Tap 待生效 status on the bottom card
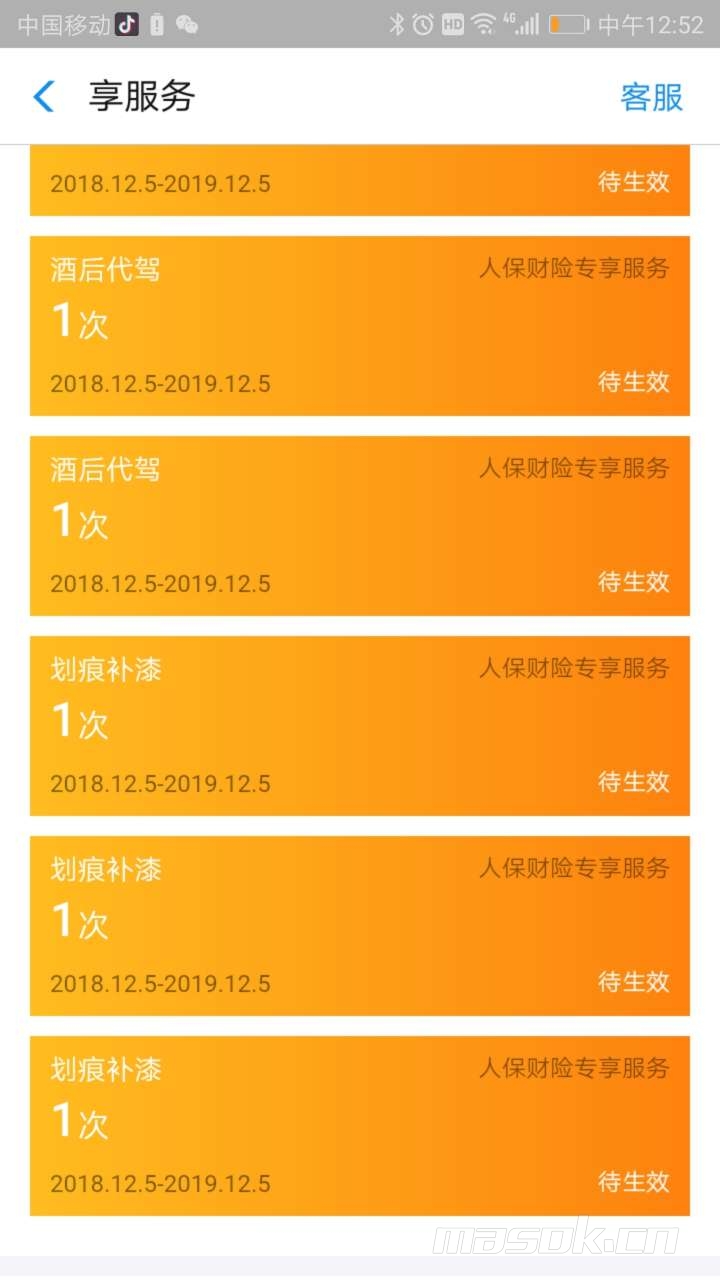 pyautogui.click(x=634, y=1182)
